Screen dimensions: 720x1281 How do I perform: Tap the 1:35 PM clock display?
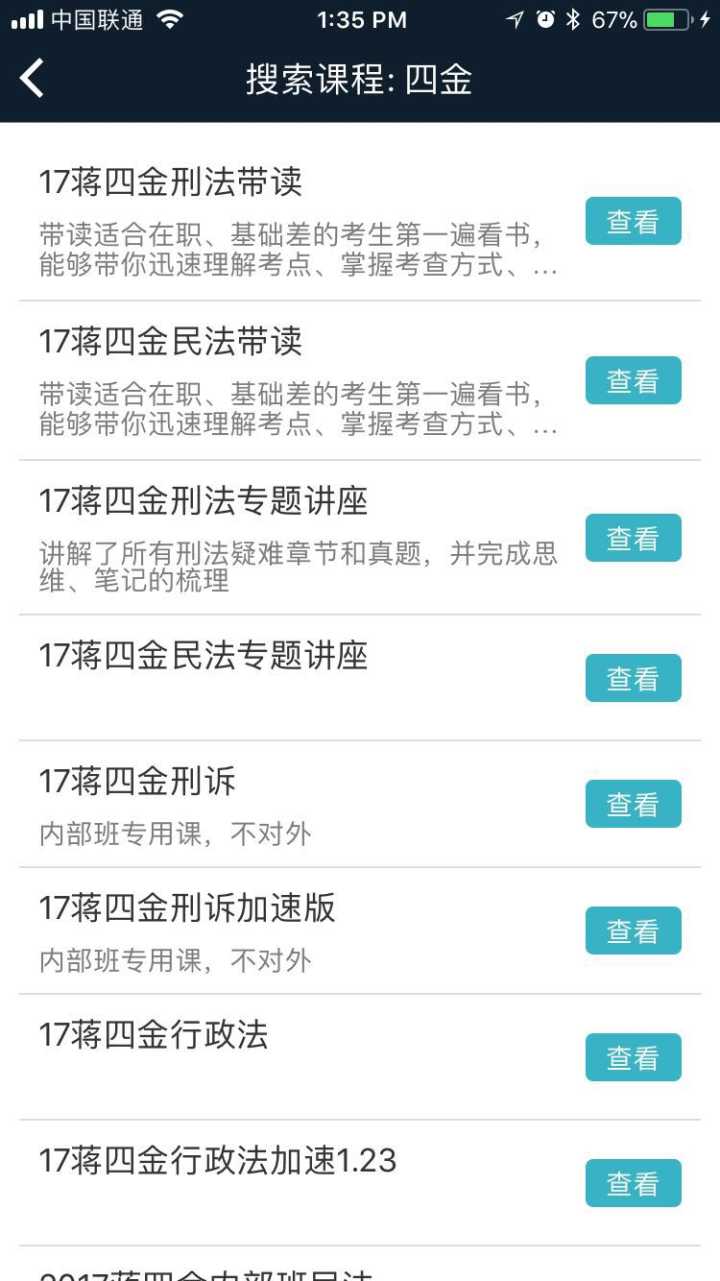(x=360, y=19)
